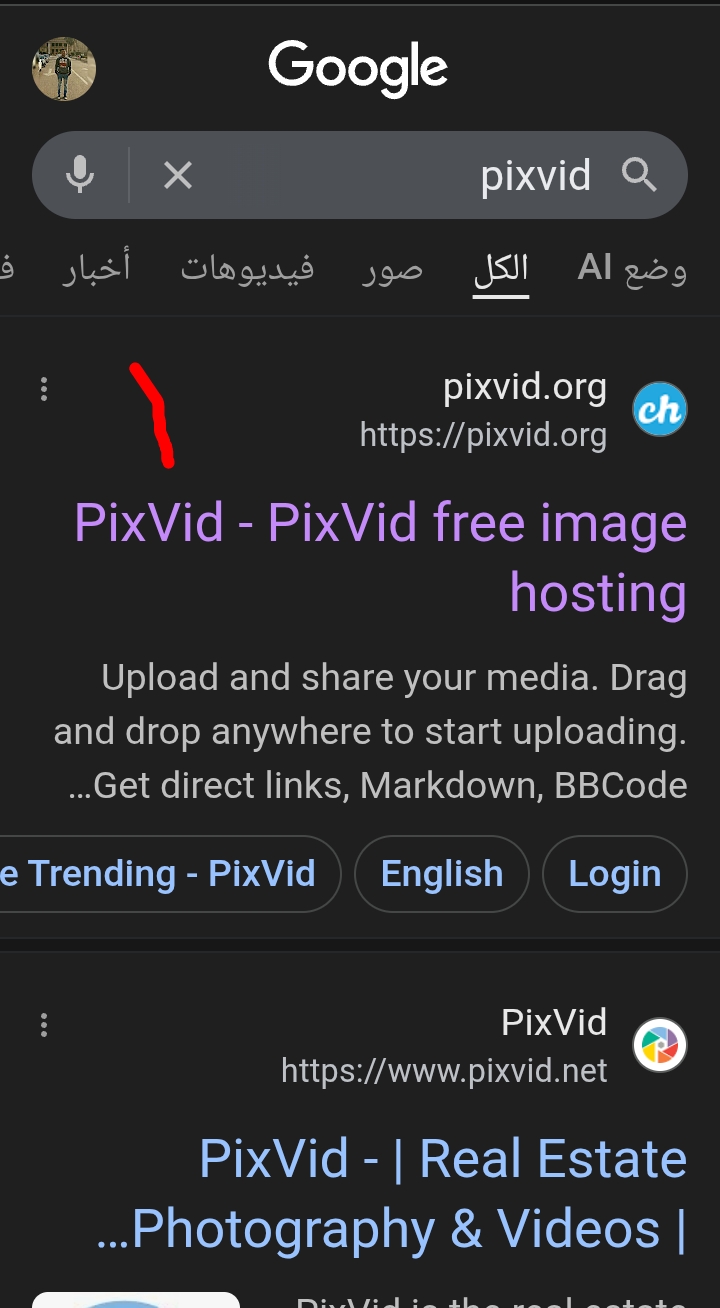Clear the pixvid search query
This screenshot has width=720, height=1308.
(x=178, y=176)
